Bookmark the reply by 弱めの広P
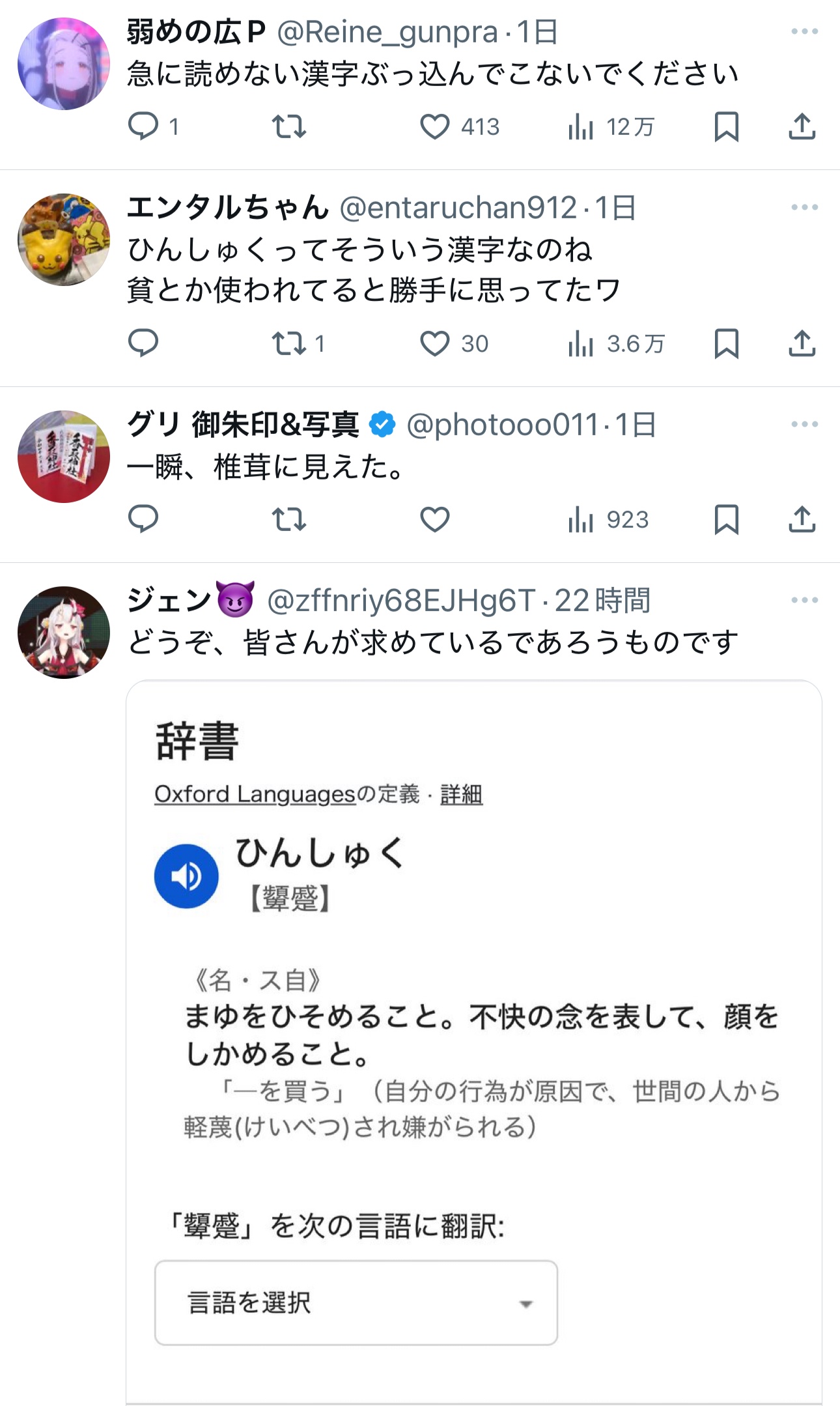Image resolution: width=840 pixels, height=1406 pixels. (726, 126)
